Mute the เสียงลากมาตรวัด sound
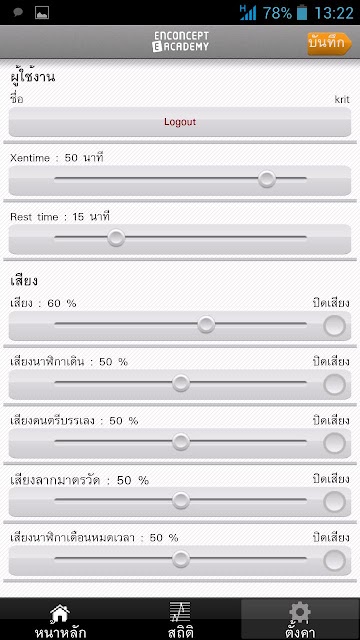This screenshot has height=640, width=360. (x=334, y=501)
